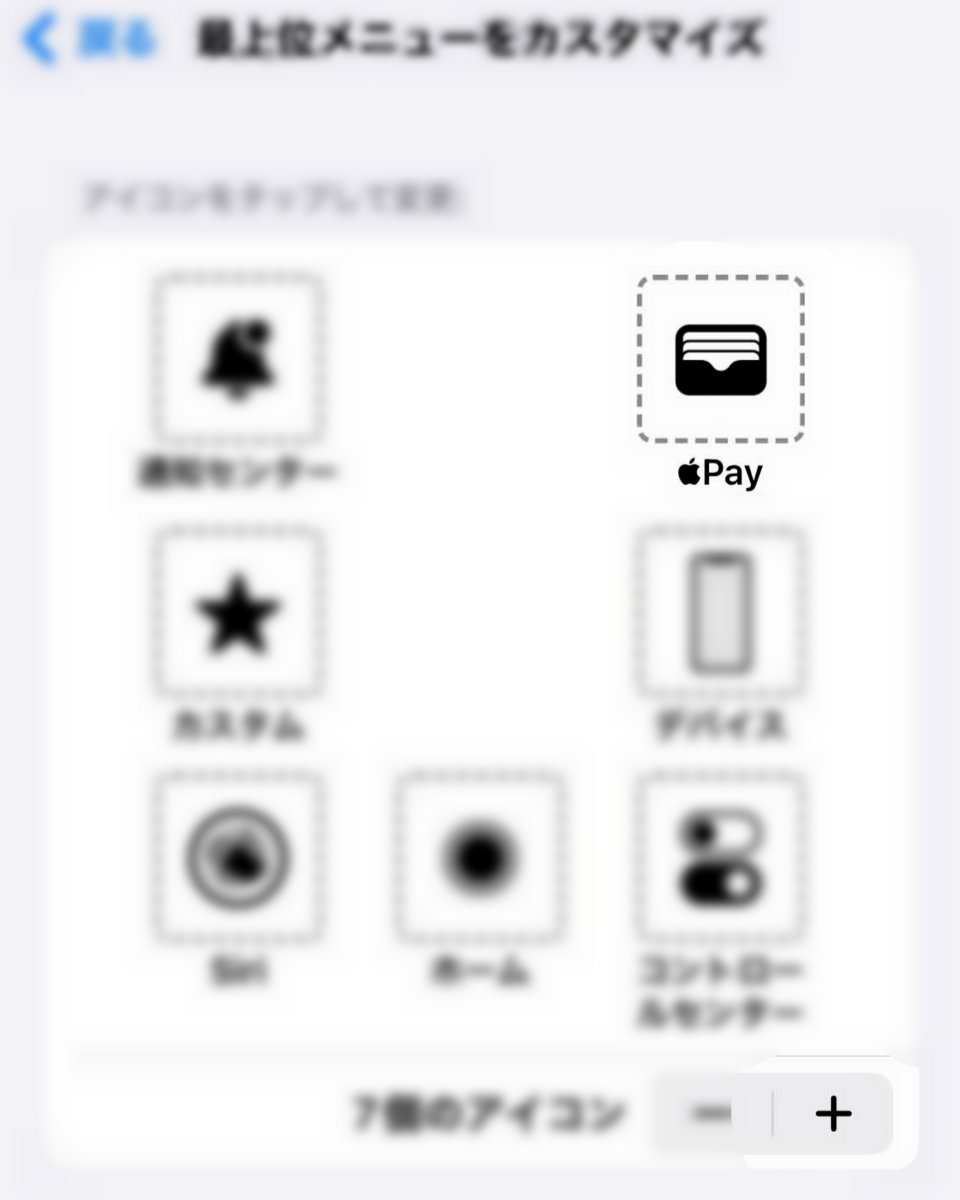This screenshot has height=1200, width=960.
Task: Change the notification center bell slot
Action: [238, 359]
